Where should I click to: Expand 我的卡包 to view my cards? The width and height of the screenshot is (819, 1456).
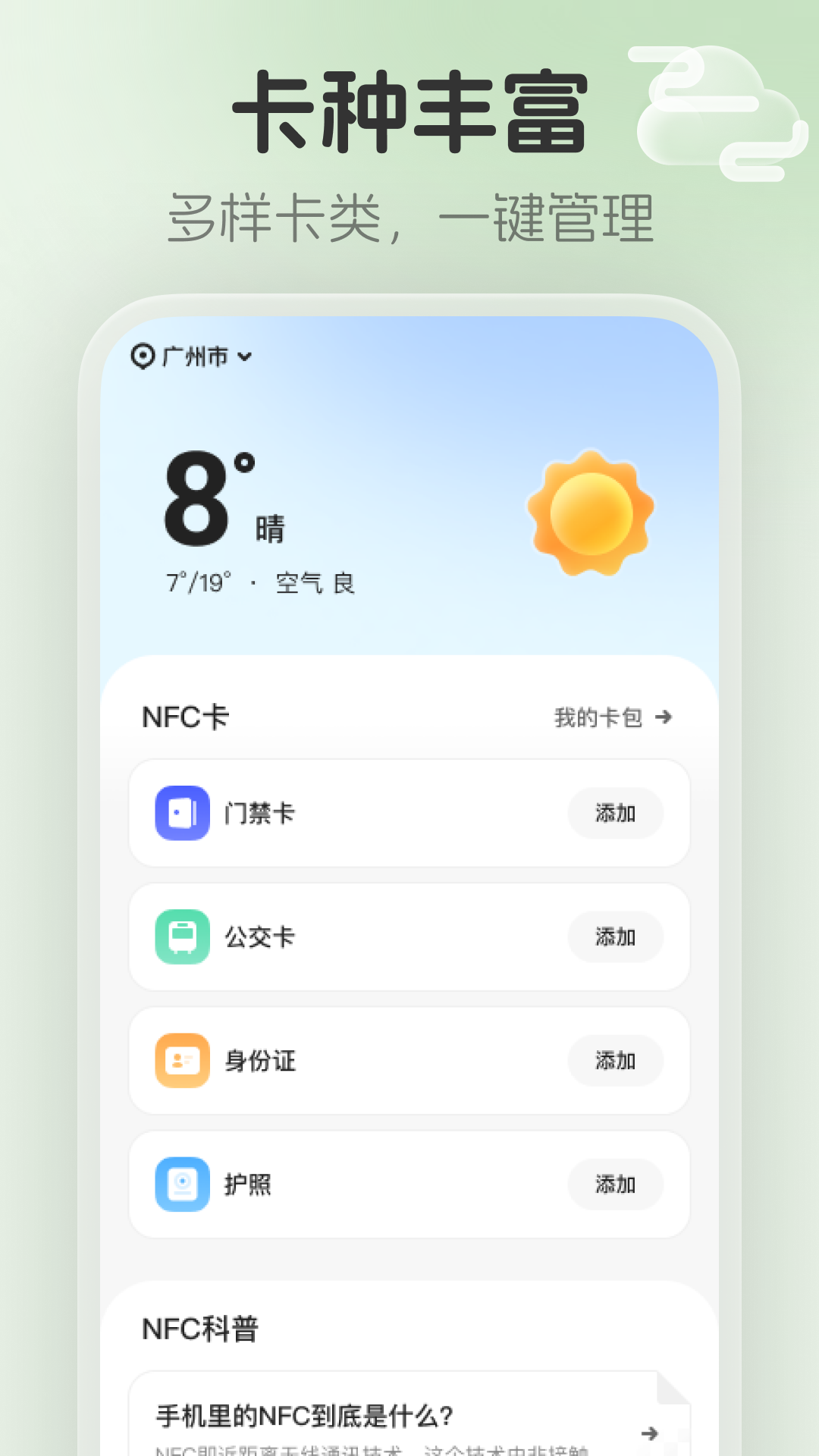click(598, 716)
